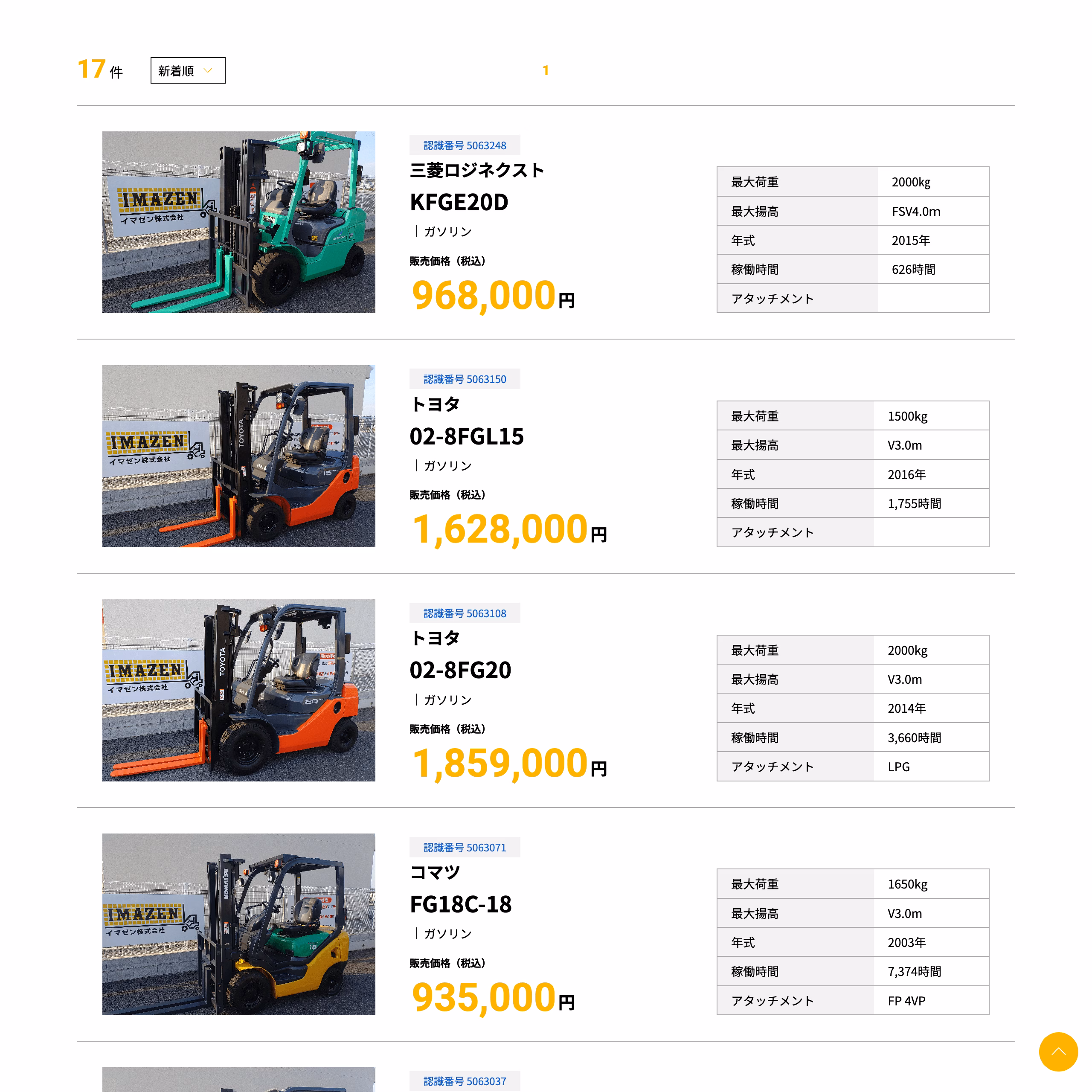The image size is (1092, 1092).
Task: View the 02-8FG20 listing title
Action: pyautogui.click(x=460, y=671)
